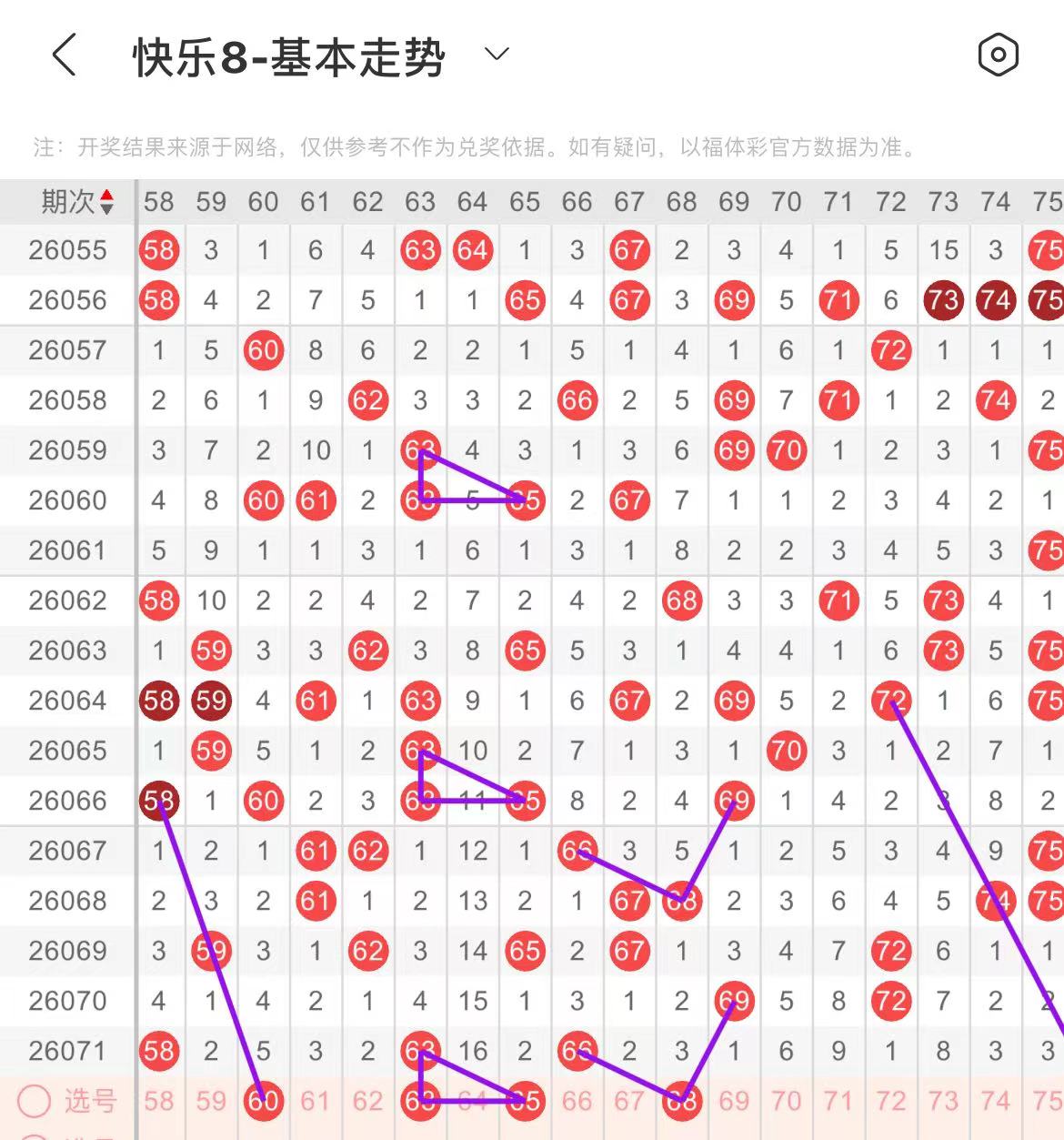This screenshot has width=1064, height=1140.
Task: Select the 选号 radio button
Action: coord(35,1101)
